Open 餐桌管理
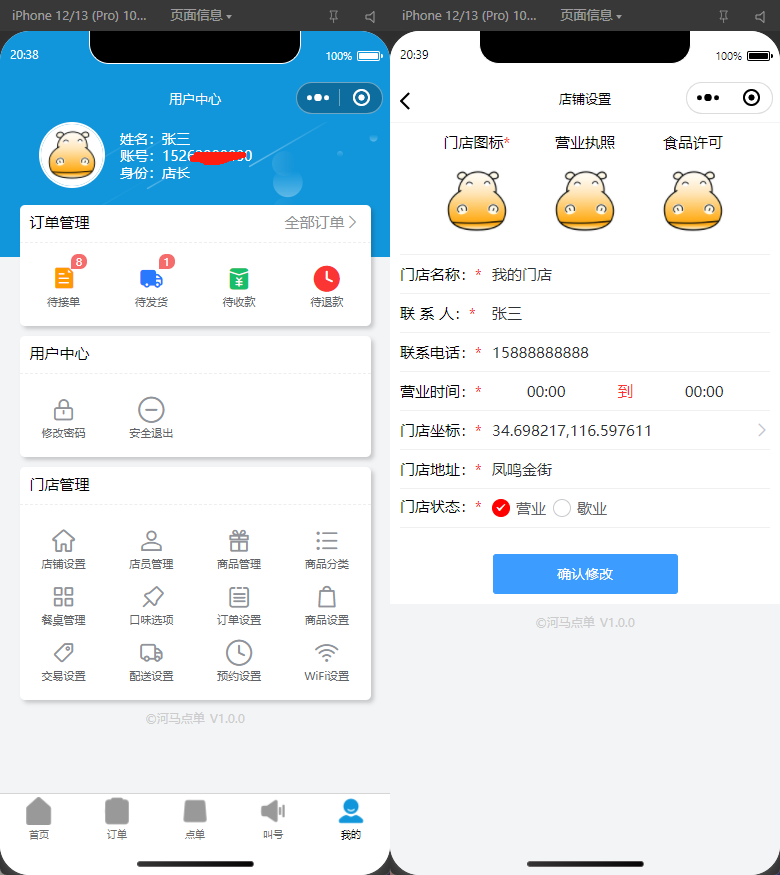 [63, 605]
